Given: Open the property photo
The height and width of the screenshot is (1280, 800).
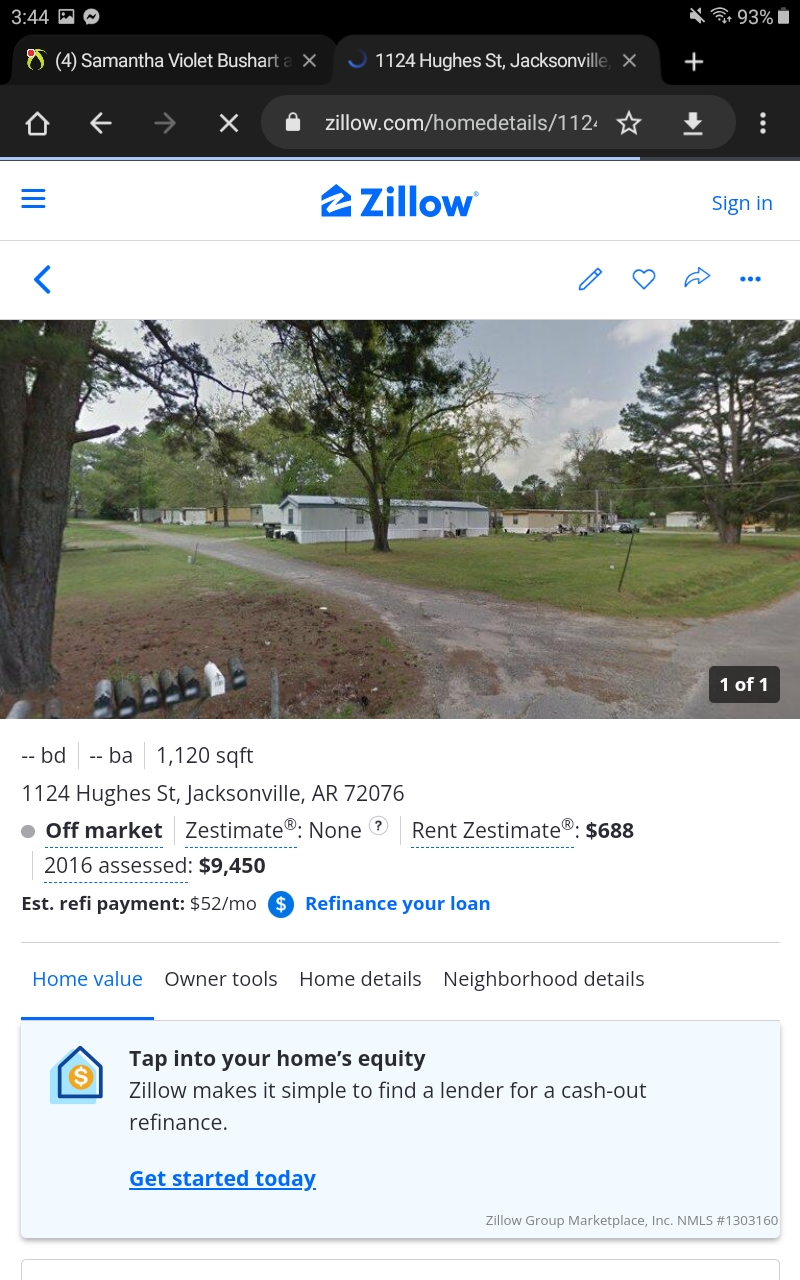Looking at the screenshot, I should pos(400,519).
